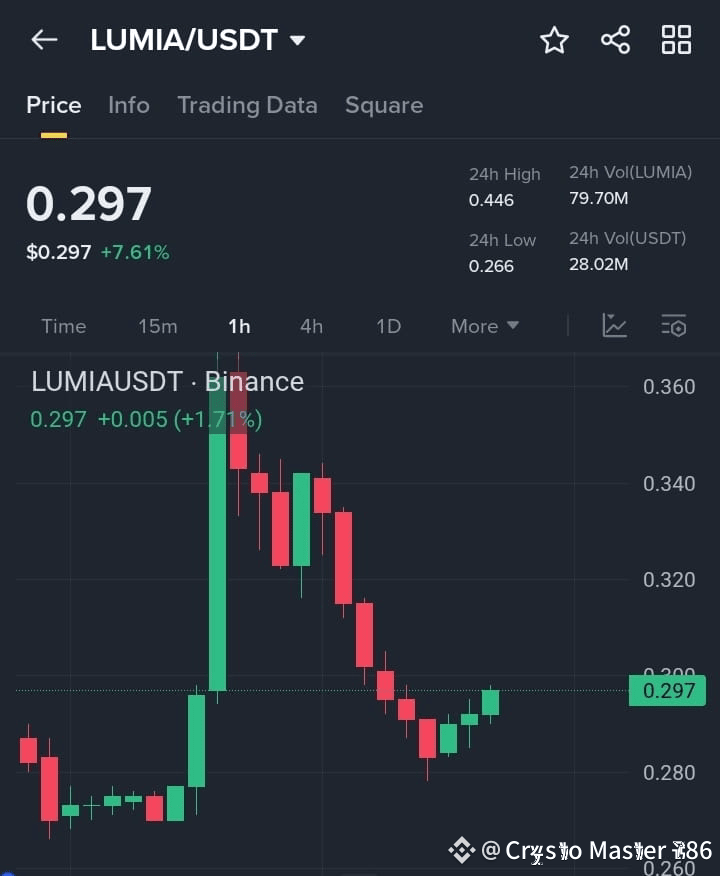The image size is (720, 876).
Task: Expand the More timeframe dropdown
Action: [x=483, y=326]
